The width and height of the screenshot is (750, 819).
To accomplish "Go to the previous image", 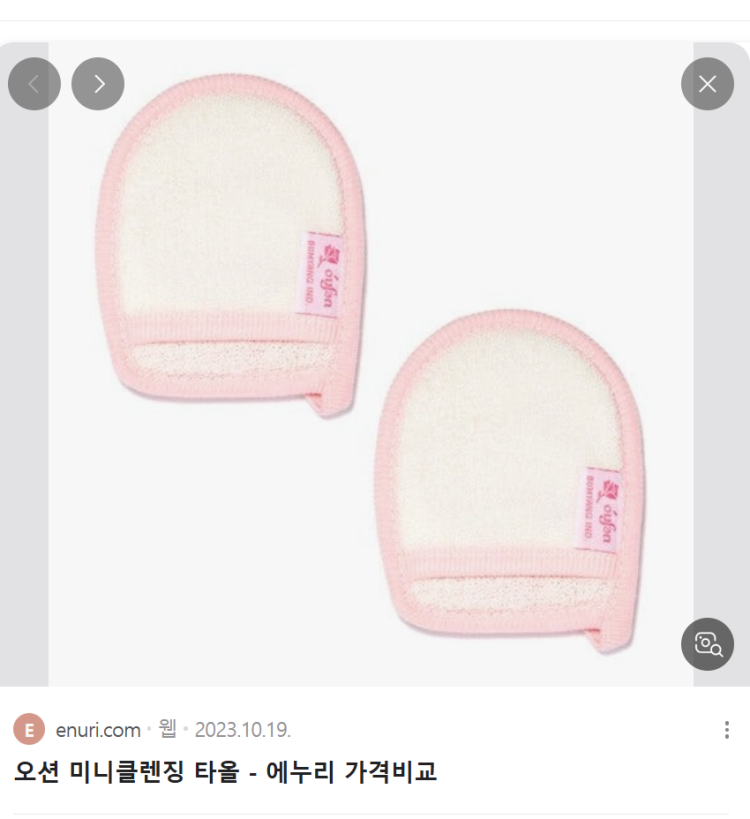I will coord(34,84).
